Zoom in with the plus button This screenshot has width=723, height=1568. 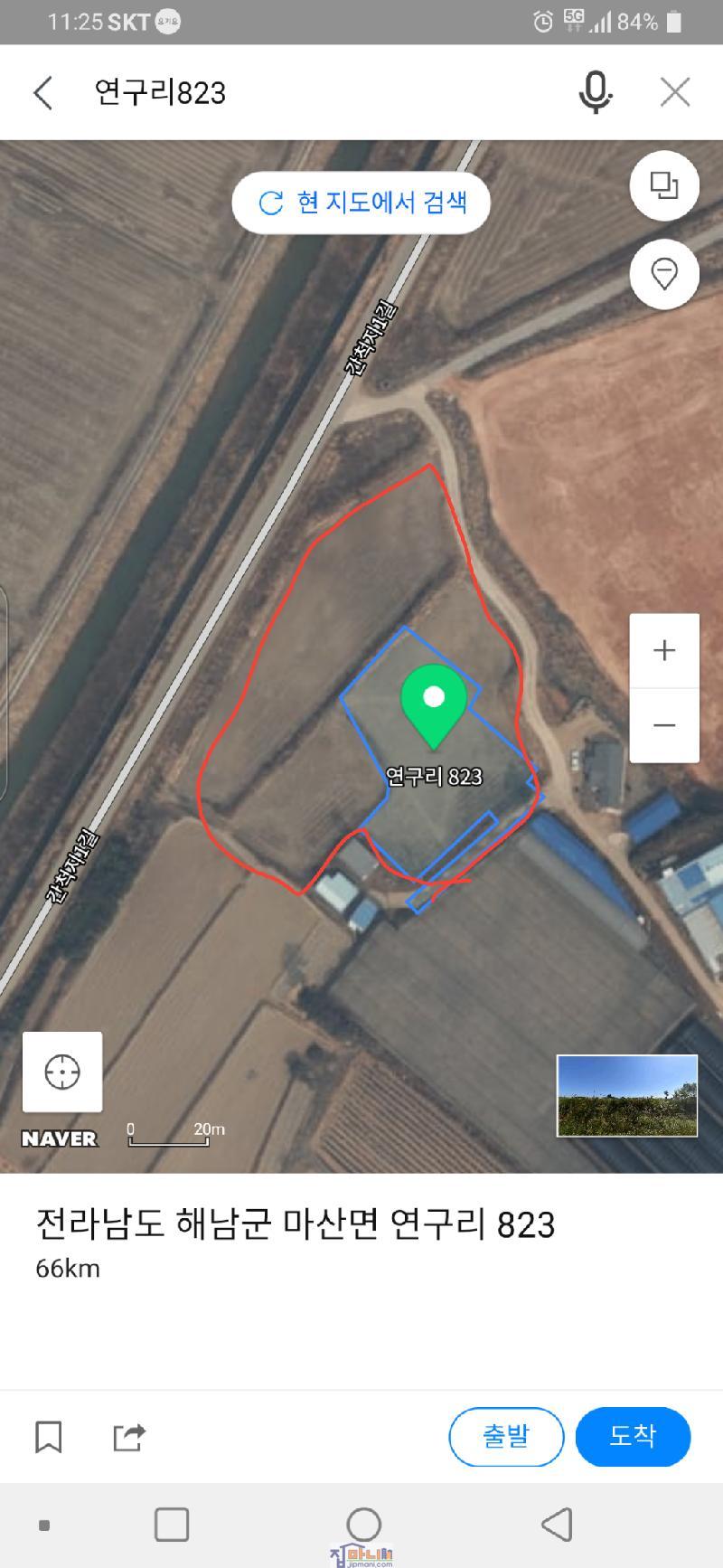(664, 650)
